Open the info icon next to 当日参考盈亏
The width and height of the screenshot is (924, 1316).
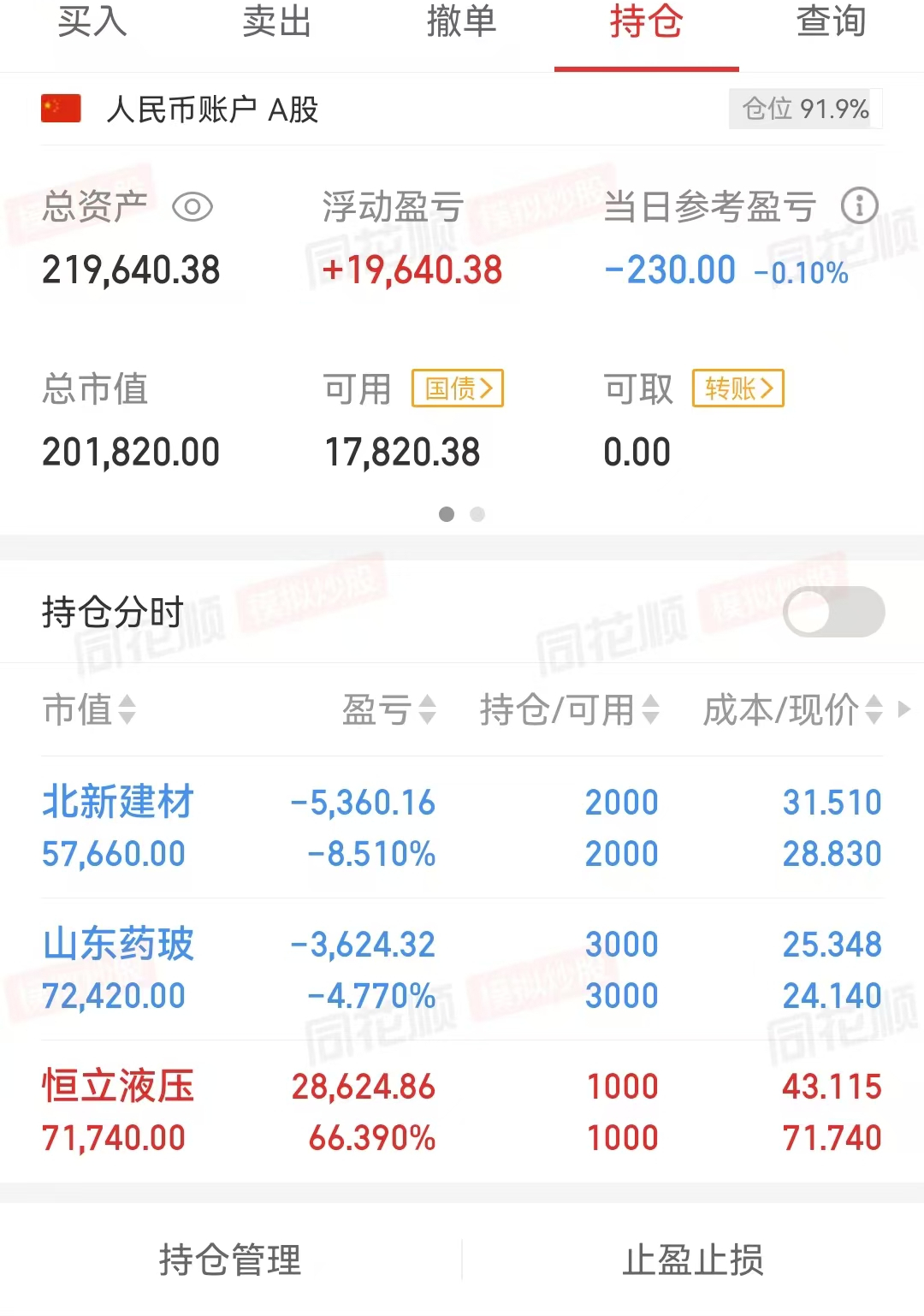coord(861,205)
